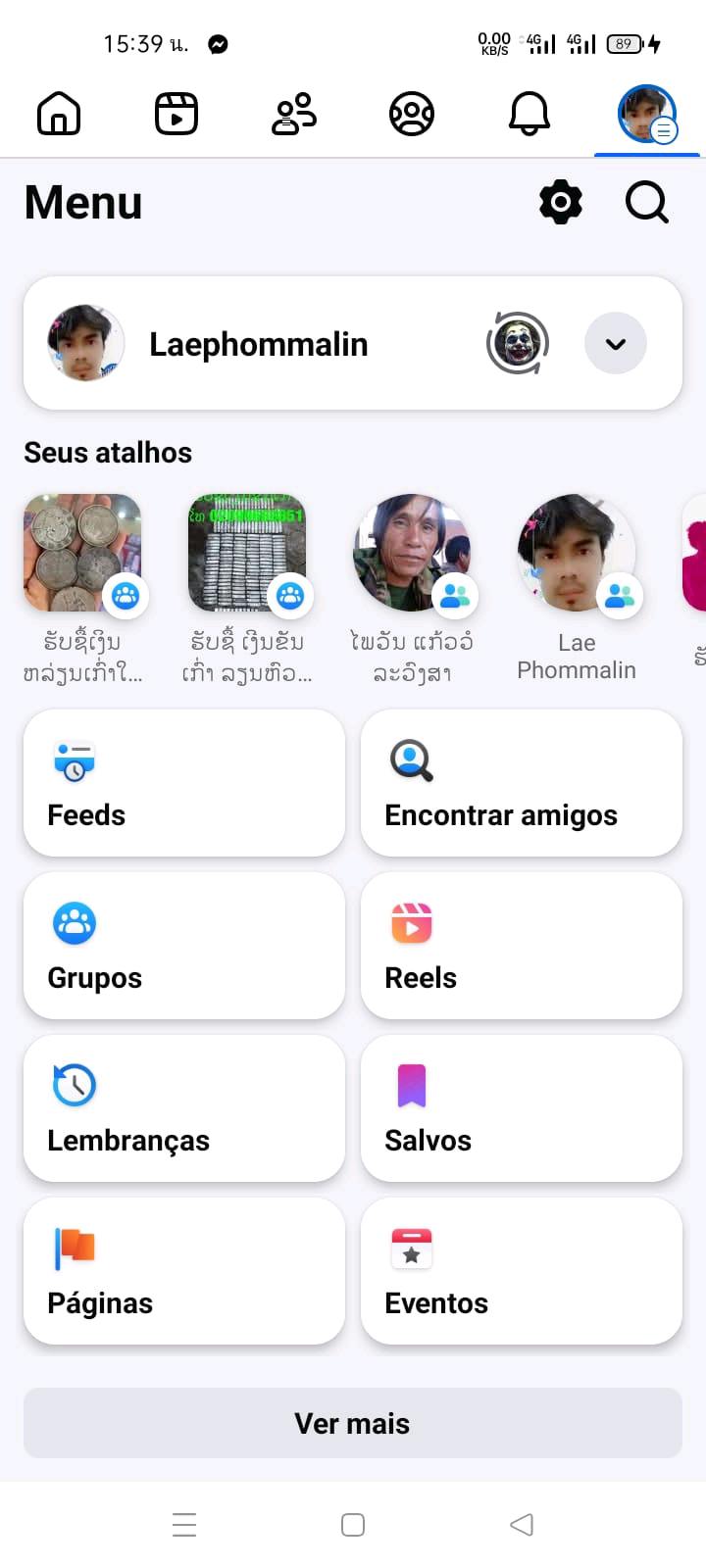706x1568 pixels.
Task: Switch to the Reels video tab
Action: (x=176, y=114)
